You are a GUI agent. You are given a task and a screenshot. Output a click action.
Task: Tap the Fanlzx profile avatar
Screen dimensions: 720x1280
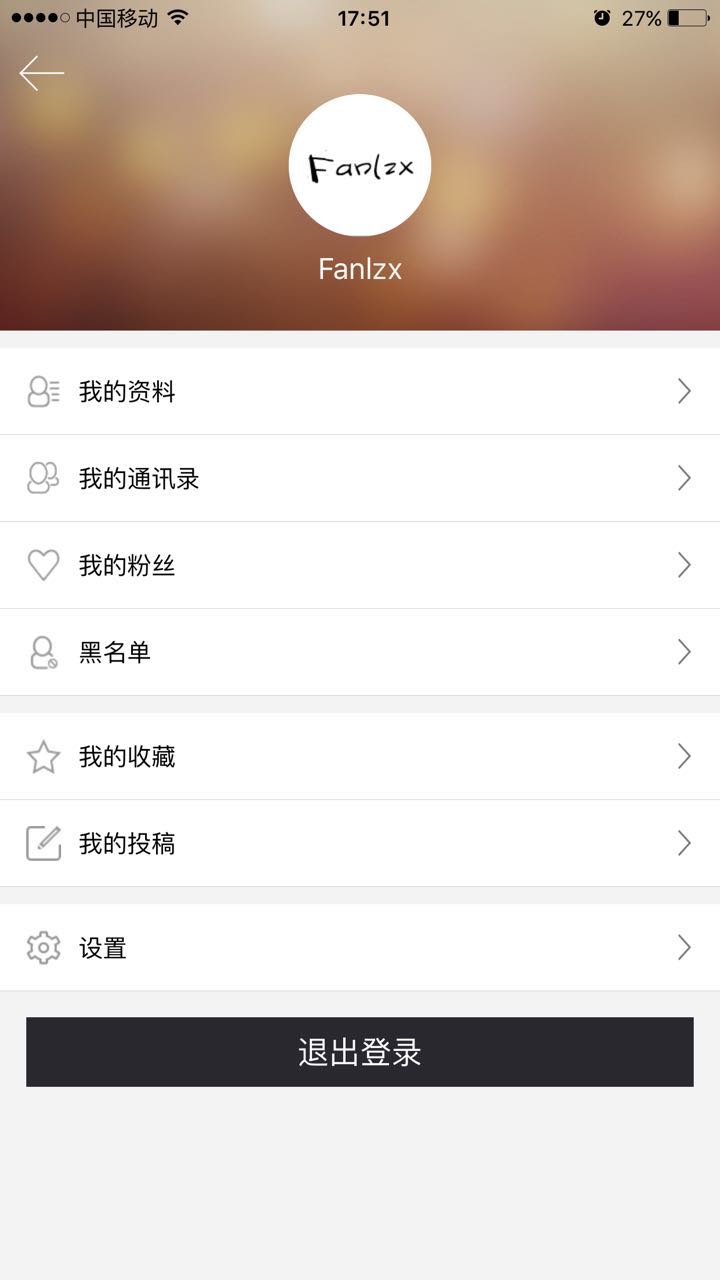[360, 166]
